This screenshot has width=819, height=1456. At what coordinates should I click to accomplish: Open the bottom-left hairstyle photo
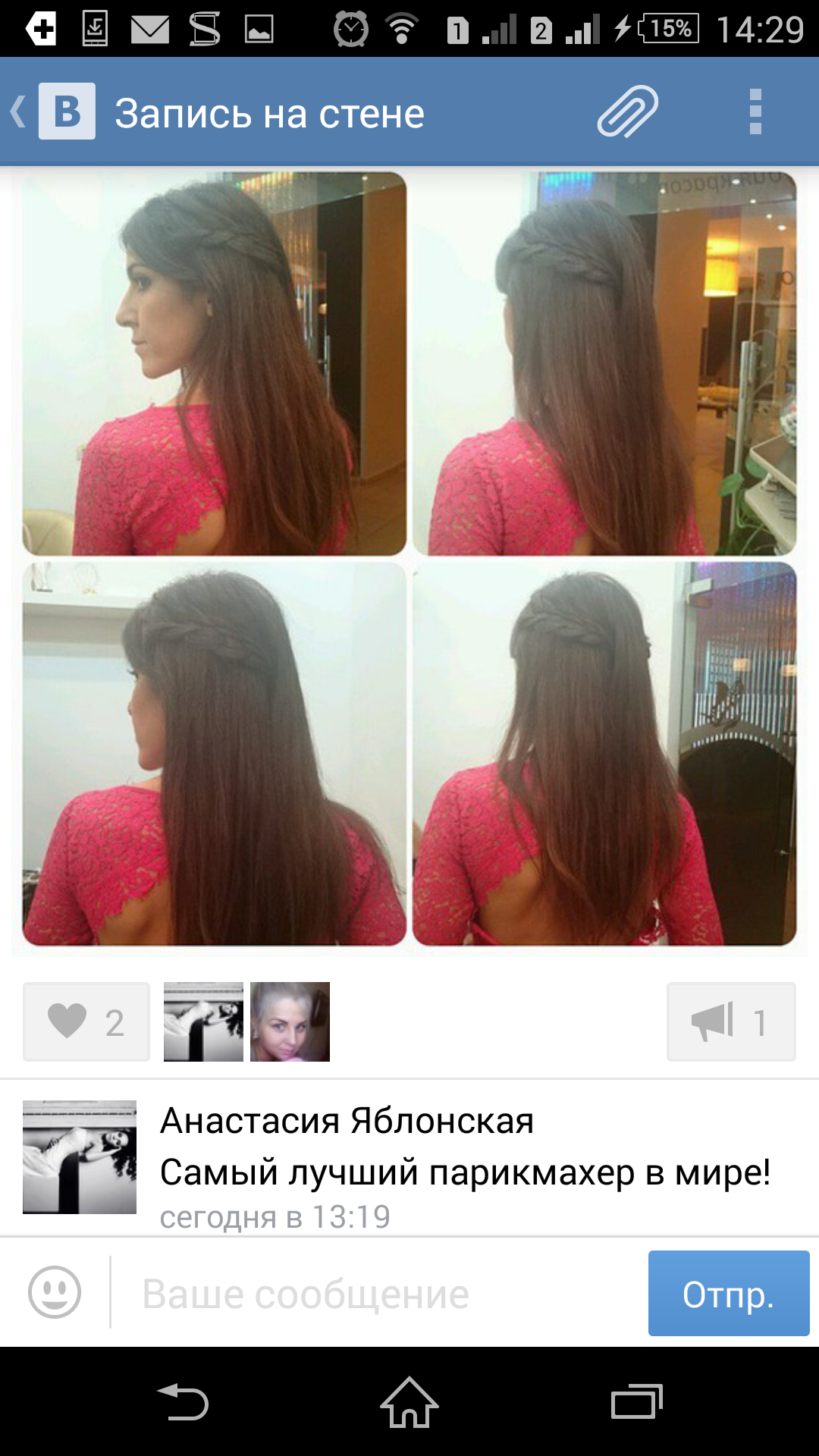(215, 754)
